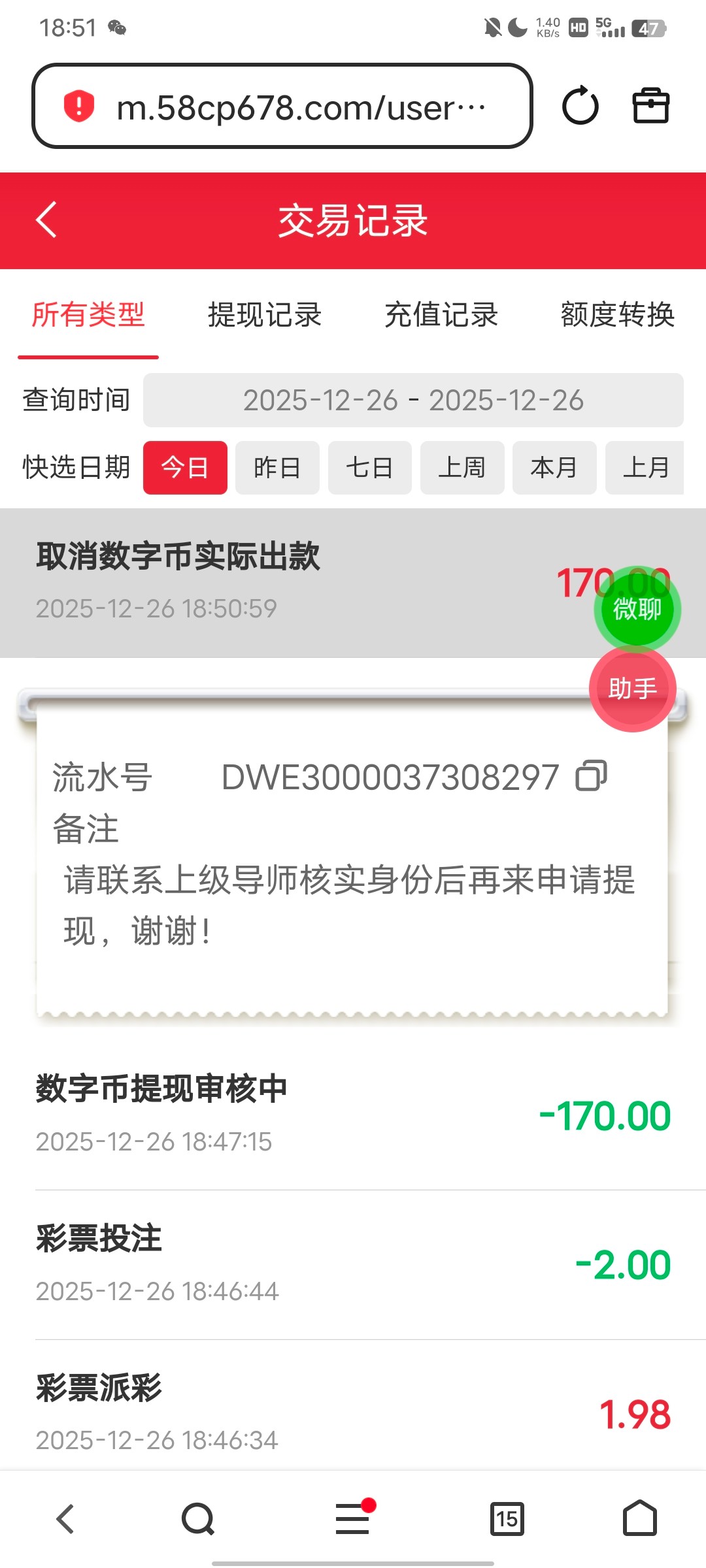Open the 额度转换 tab
This screenshot has width=706, height=1568.
[x=617, y=315]
